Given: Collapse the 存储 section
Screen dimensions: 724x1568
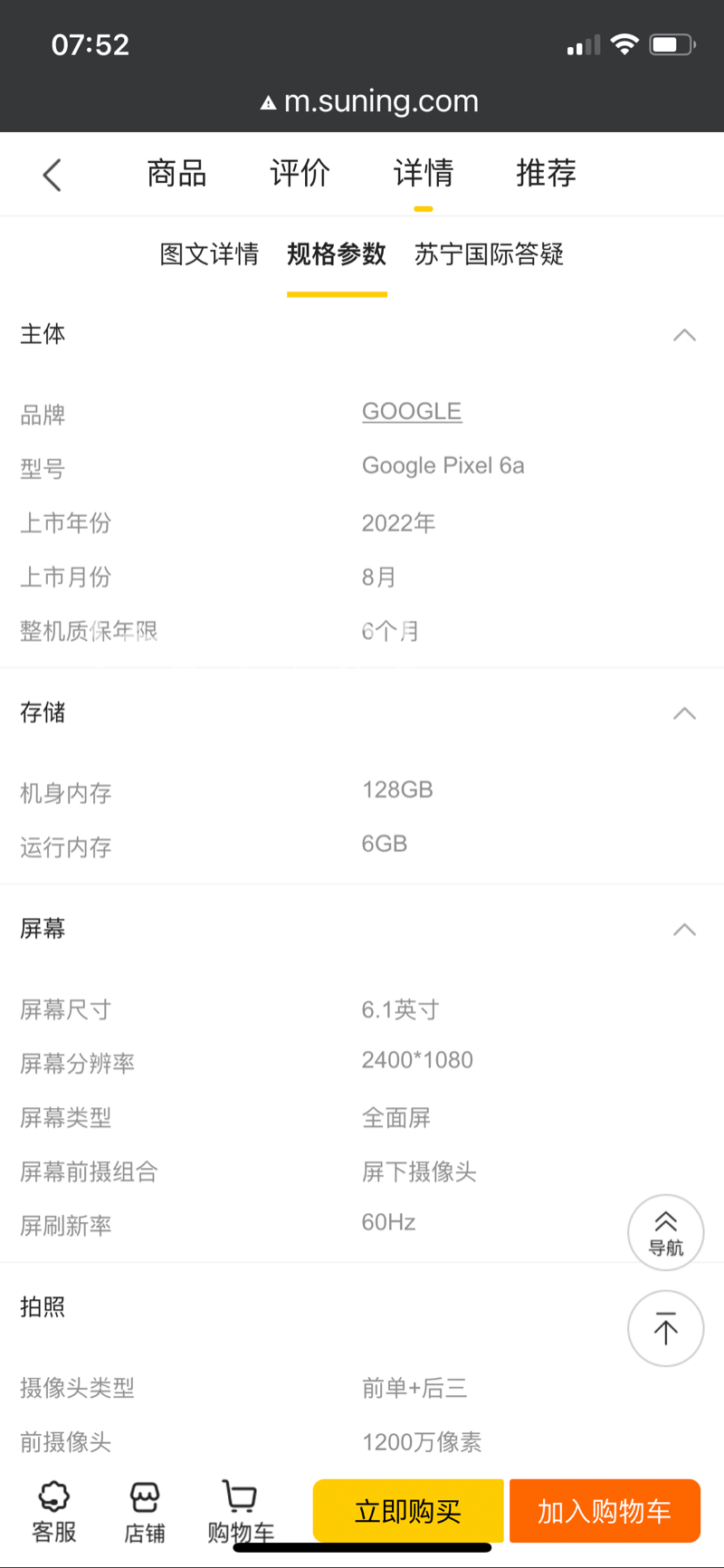Looking at the screenshot, I should coord(684,713).
